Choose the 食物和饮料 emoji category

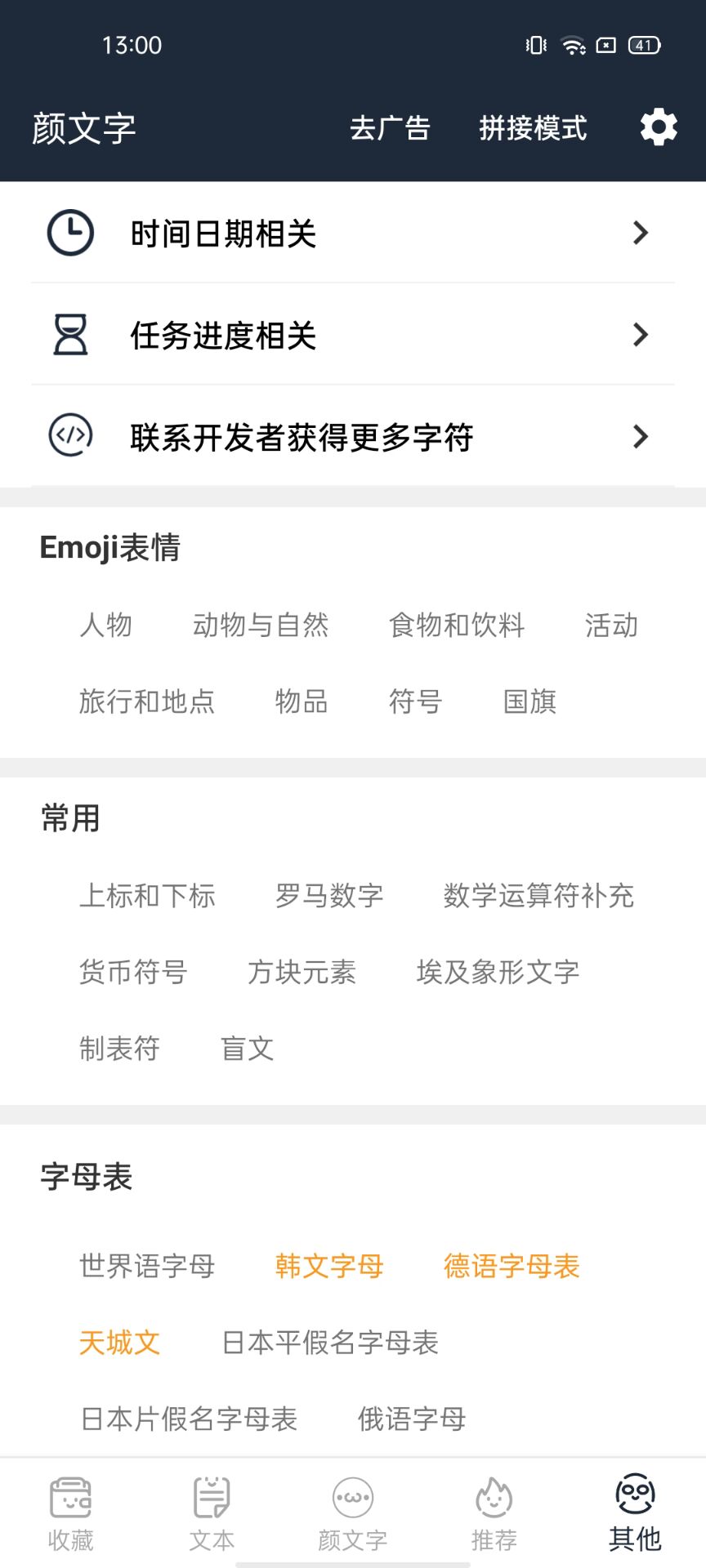[x=457, y=625]
